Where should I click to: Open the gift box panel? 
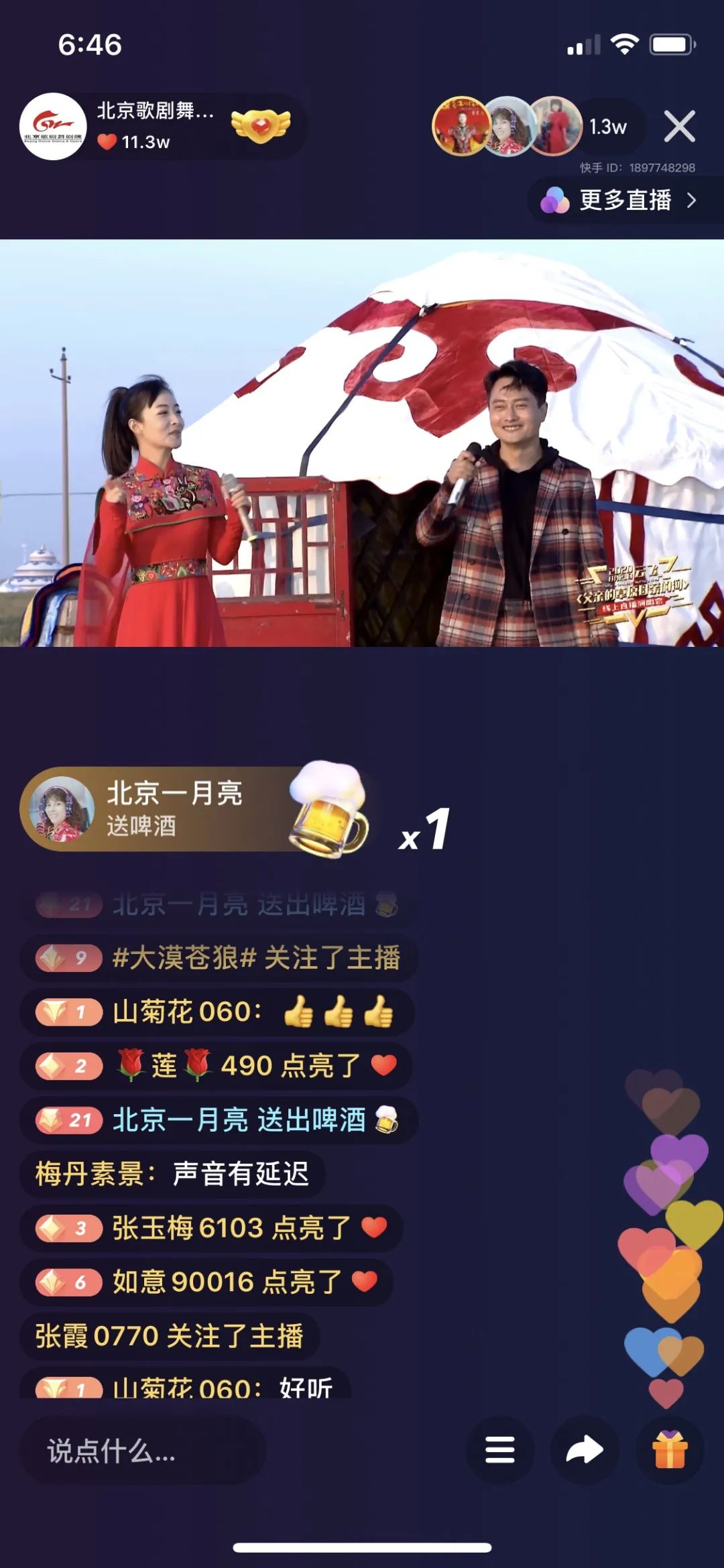(670, 1450)
